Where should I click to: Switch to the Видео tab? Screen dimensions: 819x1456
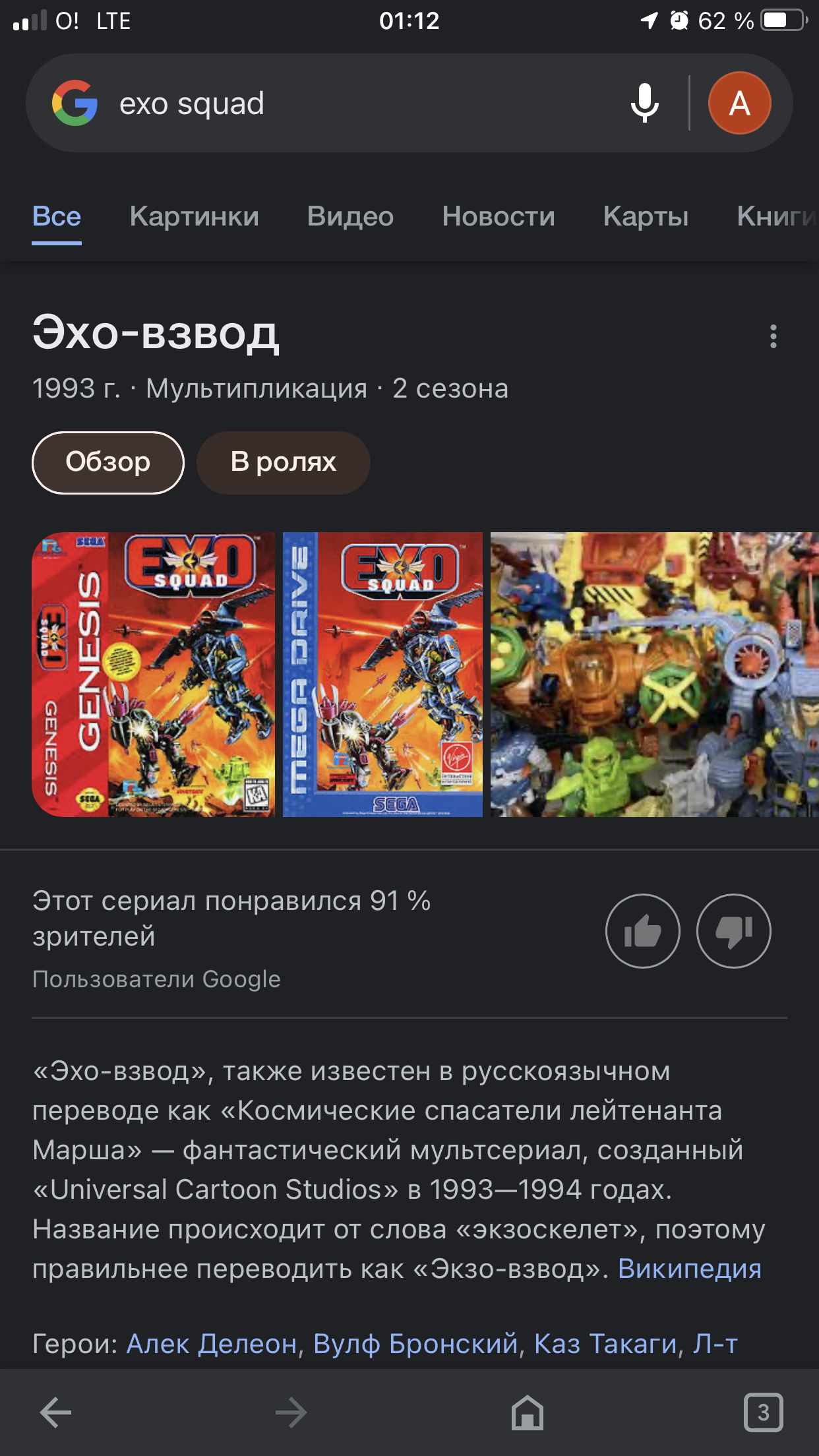[350, 216]
